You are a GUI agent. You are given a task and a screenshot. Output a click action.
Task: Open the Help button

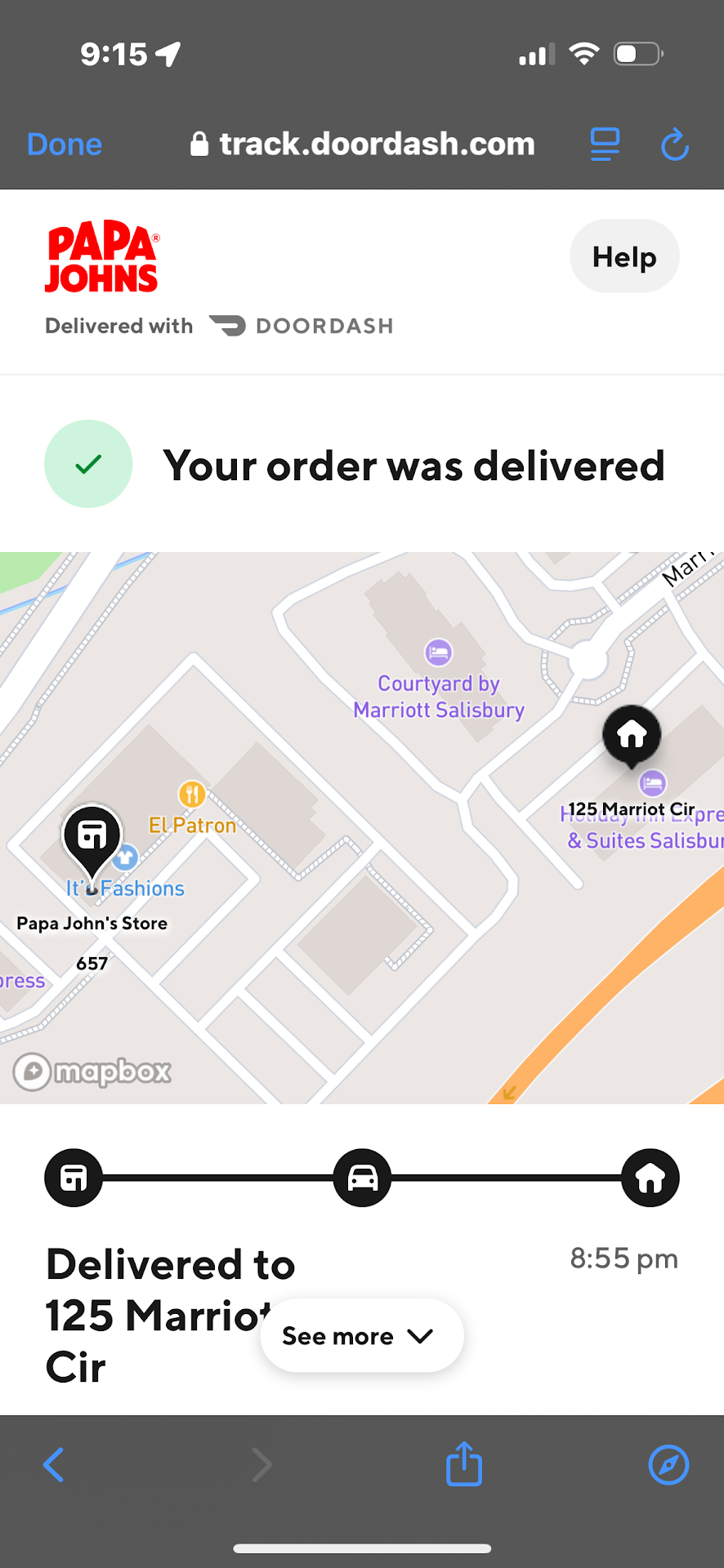[624, 256]
